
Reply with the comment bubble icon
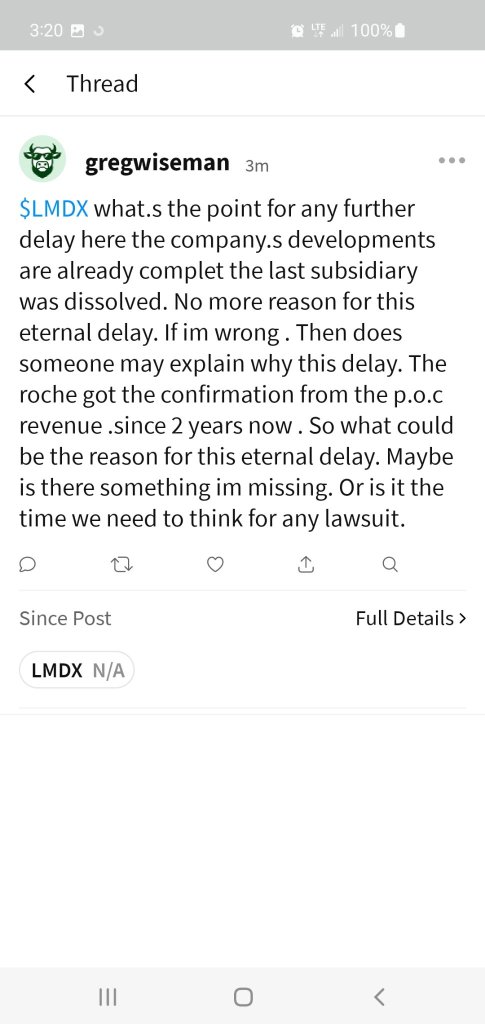pyautogui.click(x=27, y=564)
